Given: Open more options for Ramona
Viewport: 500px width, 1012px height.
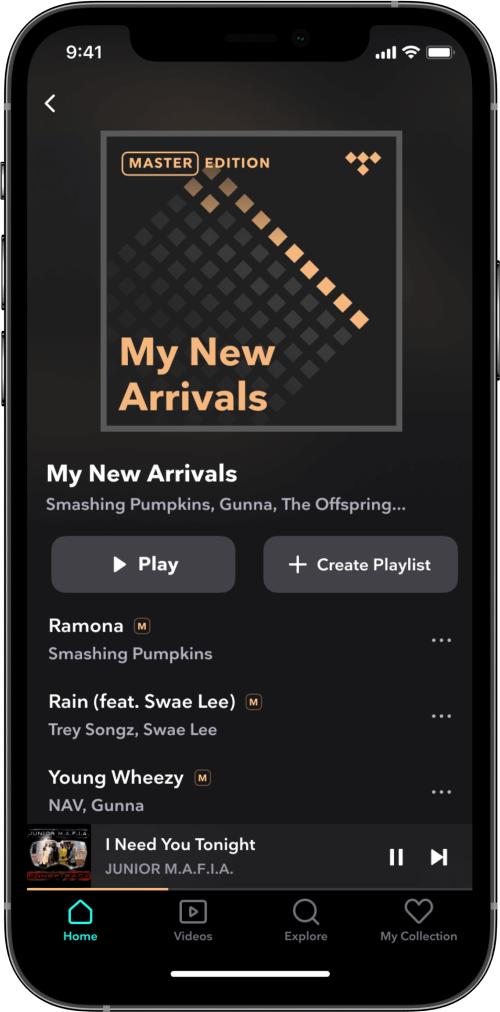Looking at the screenshot, I should coord(441,640).
